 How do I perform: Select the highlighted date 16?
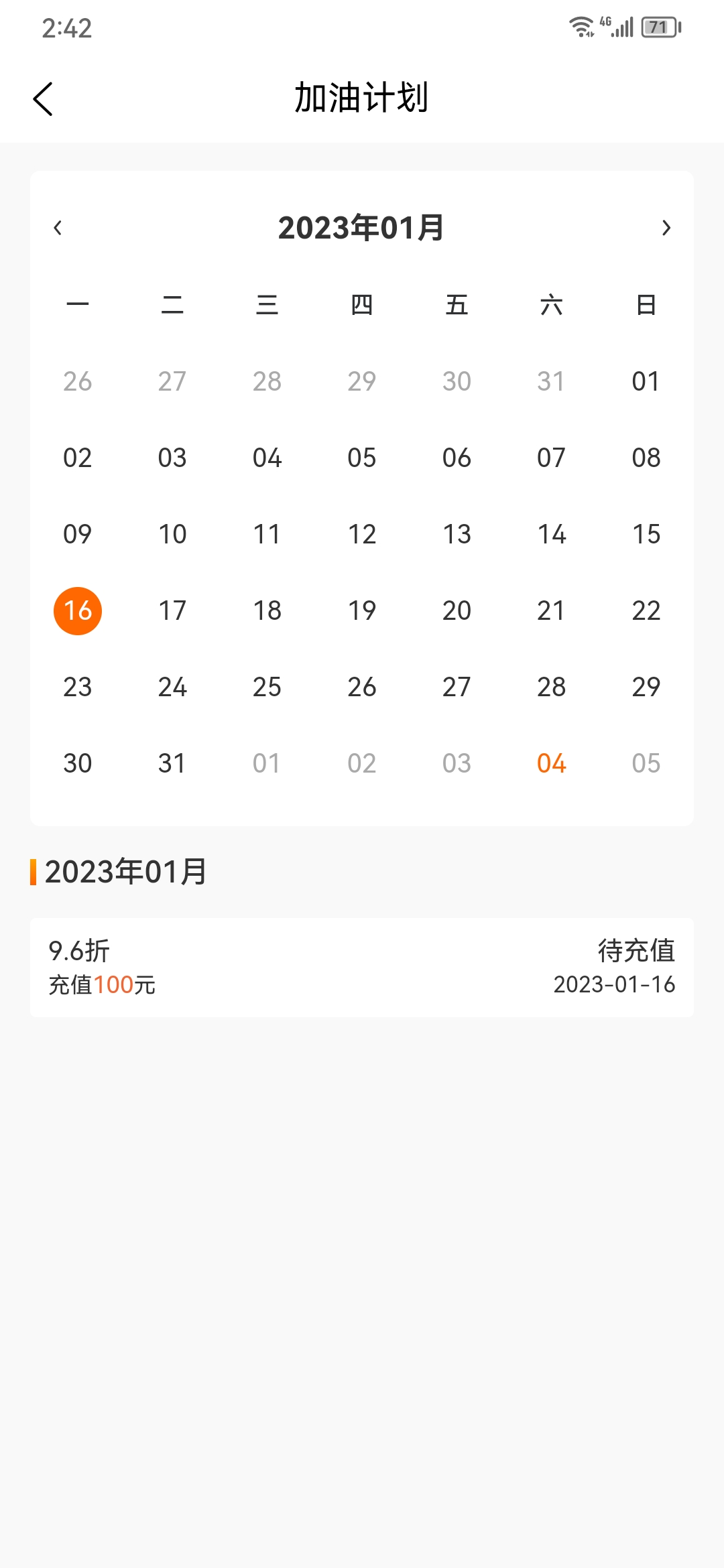click(x=78, y=610)
